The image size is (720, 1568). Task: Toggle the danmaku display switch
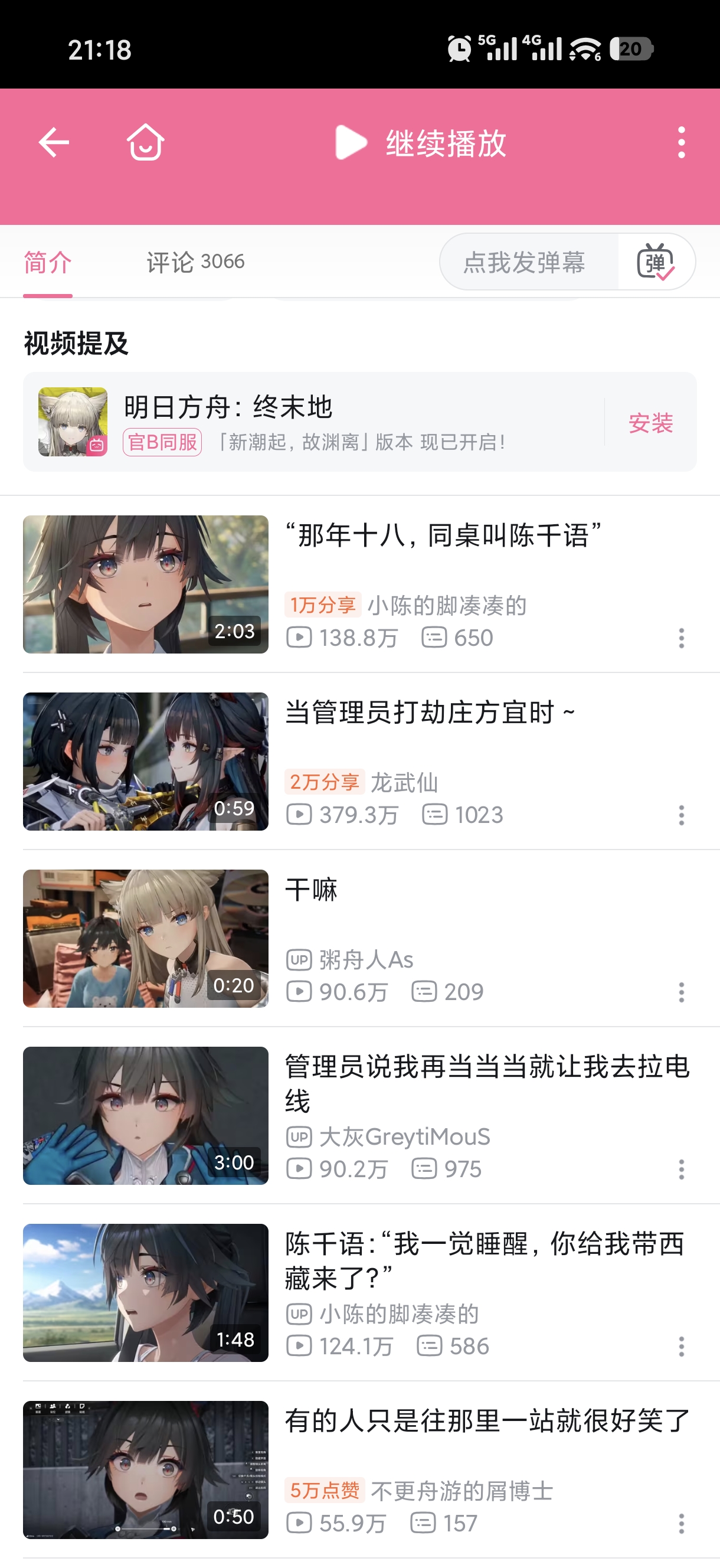point(656,262)
